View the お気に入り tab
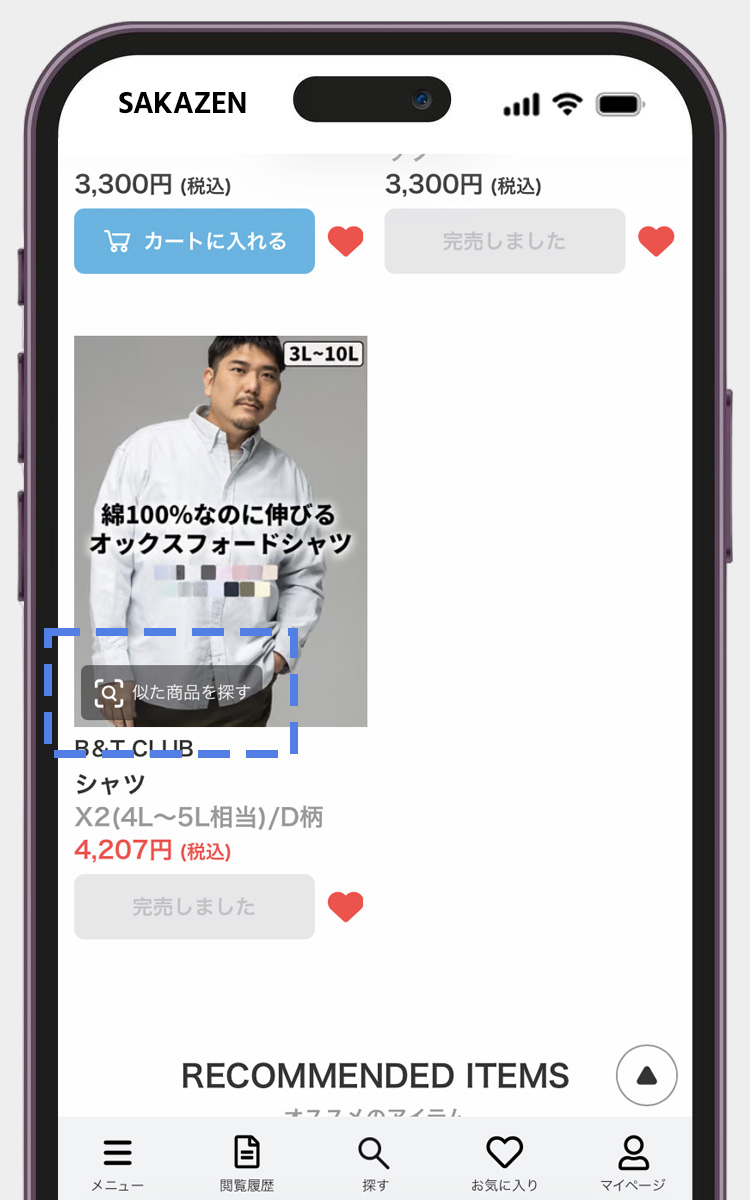The image size is (750, 1200). 504,1163
